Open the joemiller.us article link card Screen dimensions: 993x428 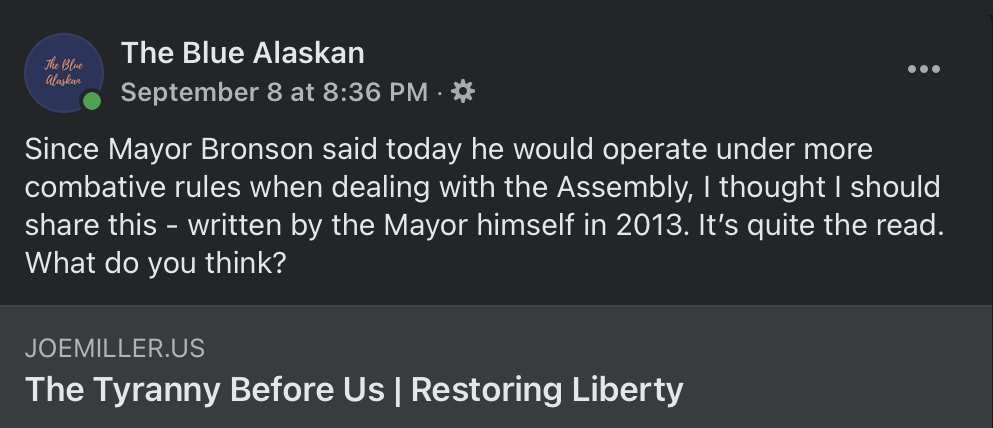[x=496, y=367]
